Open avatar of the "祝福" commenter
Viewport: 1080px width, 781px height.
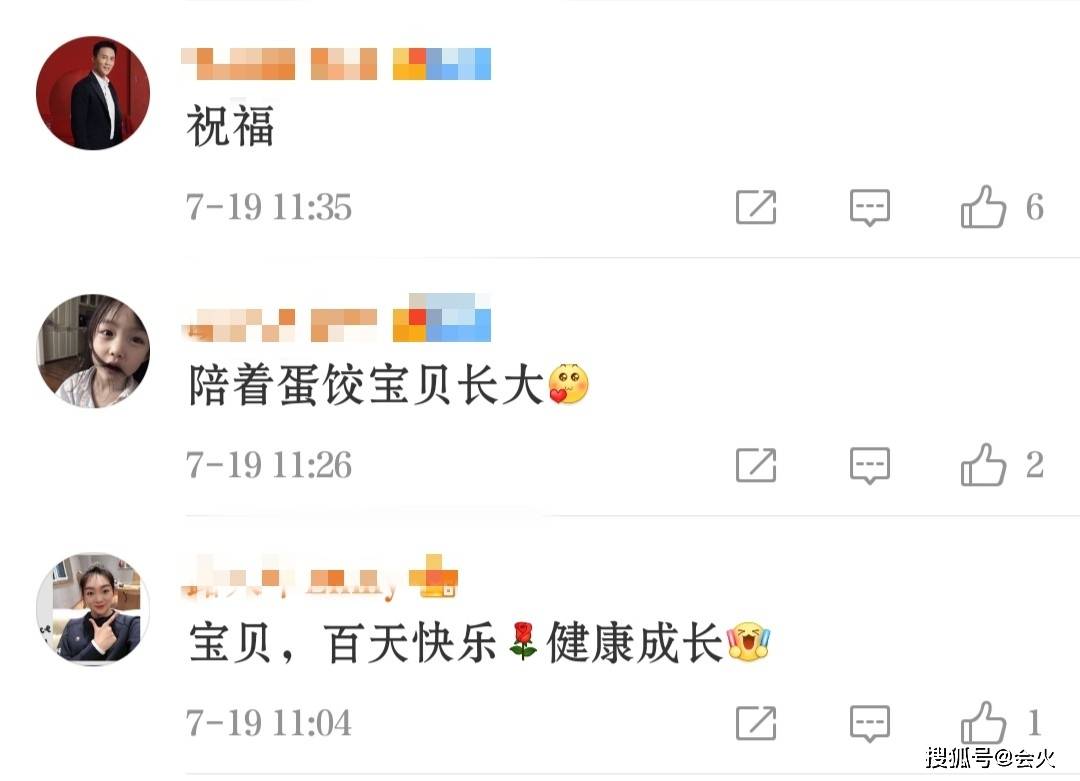pyautogui.click(x=93, y=93)
